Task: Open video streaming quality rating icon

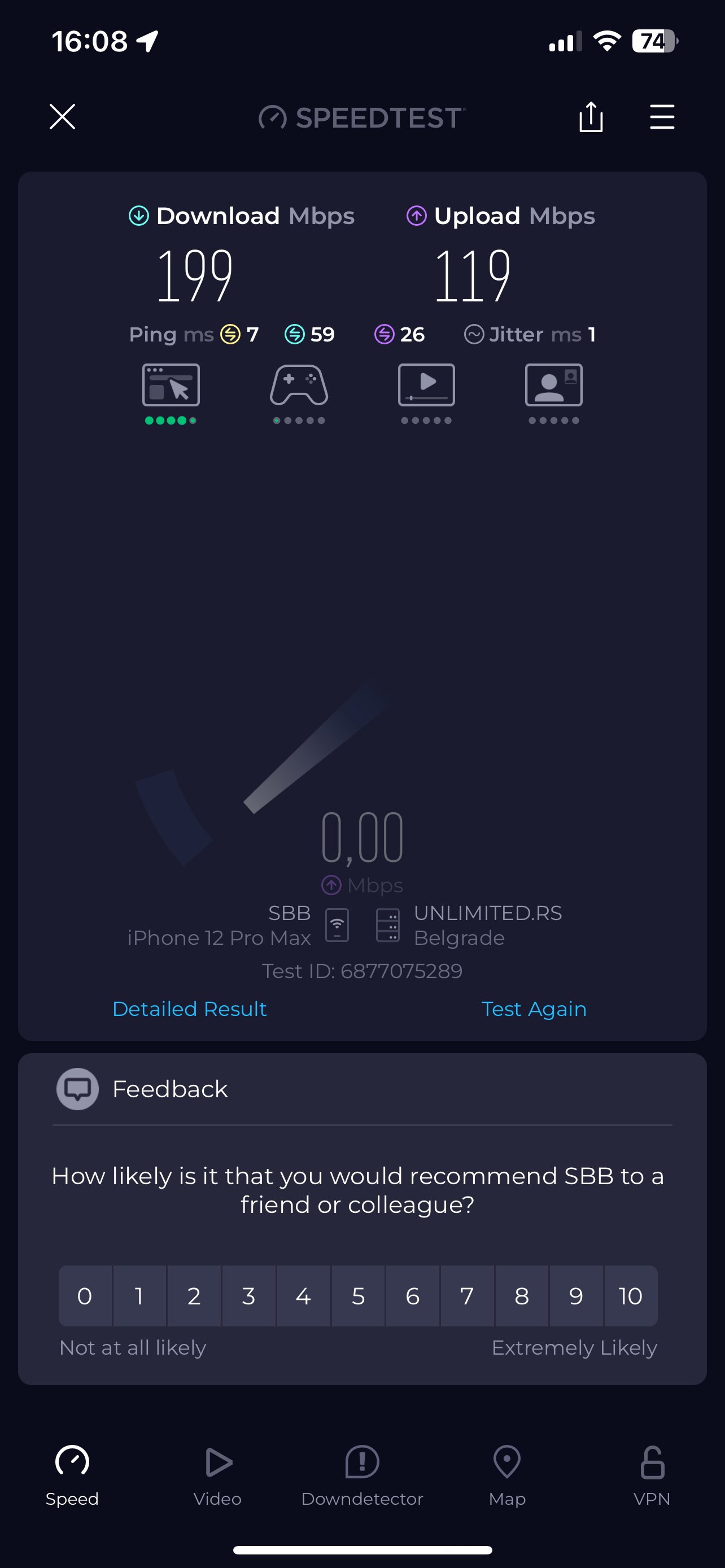Action: pos(426,386)
